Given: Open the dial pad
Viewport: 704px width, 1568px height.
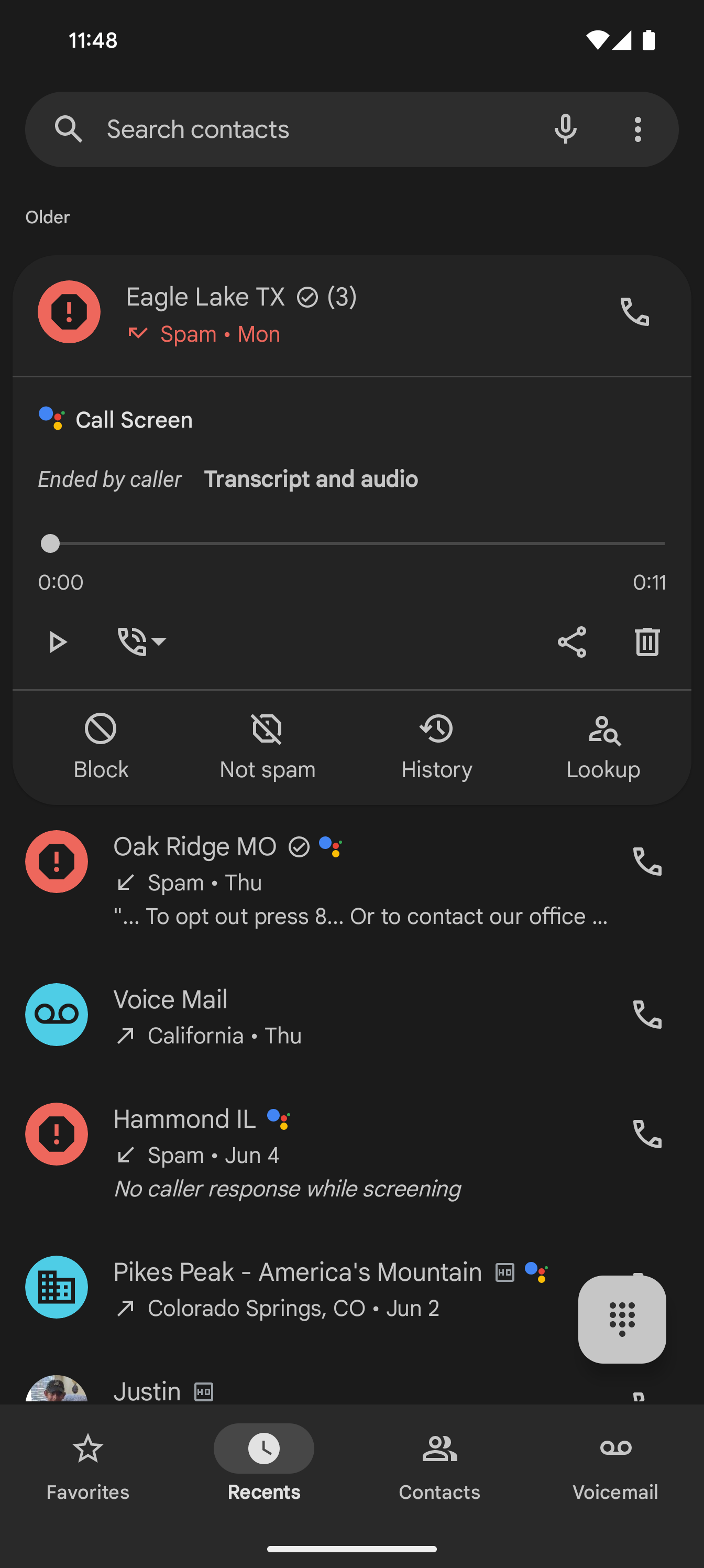Looking at the screenshot, I should 621,1319.
